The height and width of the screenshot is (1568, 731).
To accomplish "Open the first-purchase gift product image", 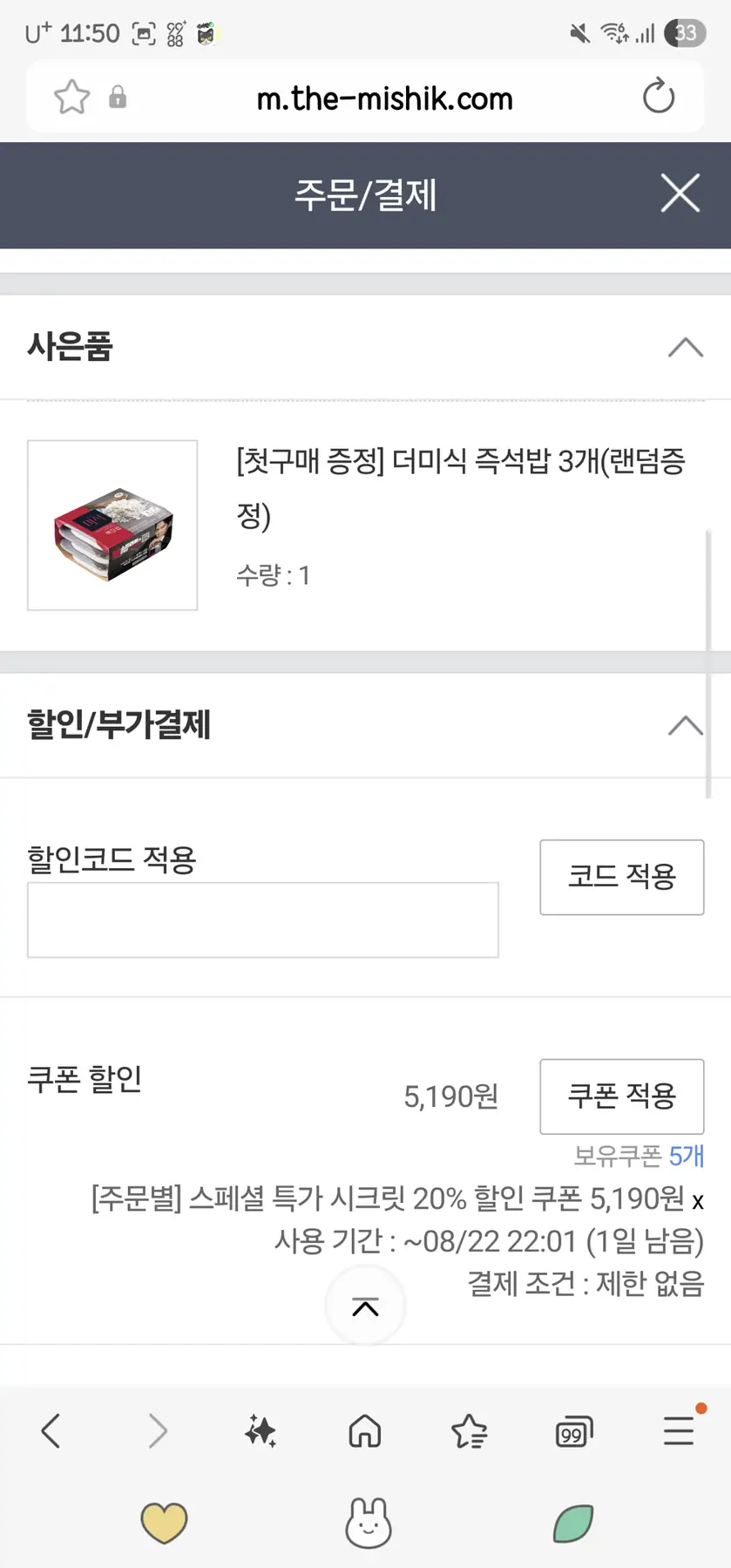I will (112, 525).
